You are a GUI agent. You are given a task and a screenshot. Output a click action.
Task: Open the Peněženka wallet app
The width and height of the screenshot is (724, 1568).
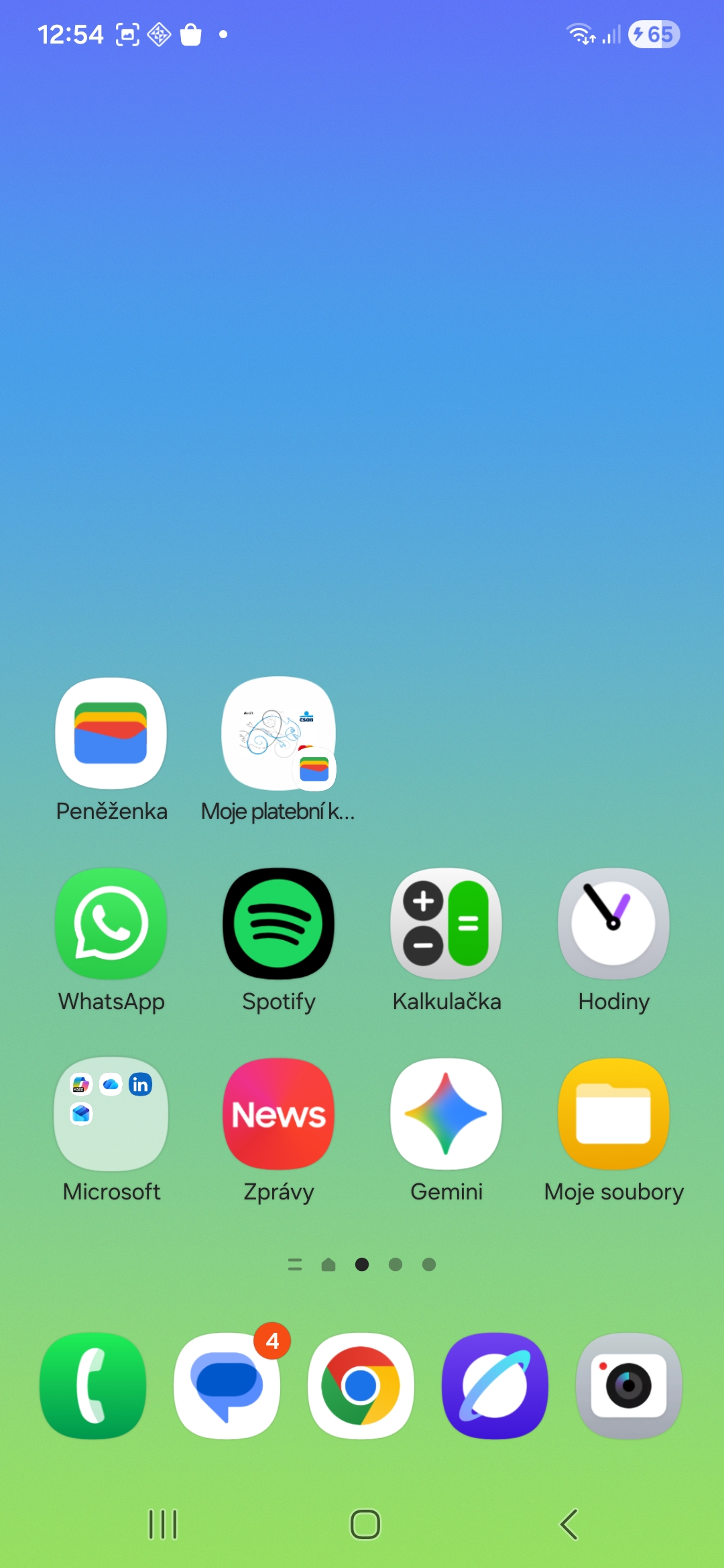click(111, 733)
